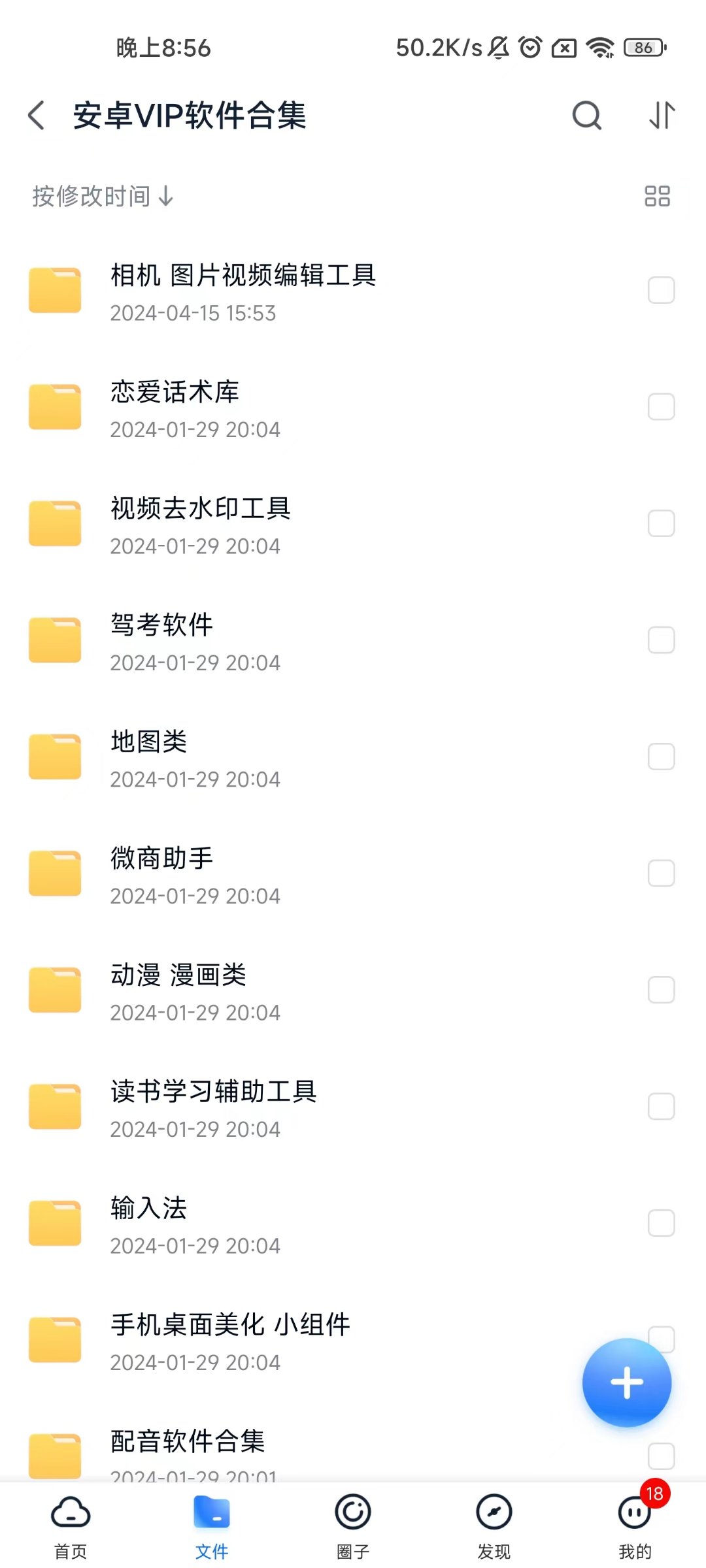This screenshot has height=1568, width=706.
Task: Select the checkbox for 驾考软件 folder
Action: click(660, 640)
